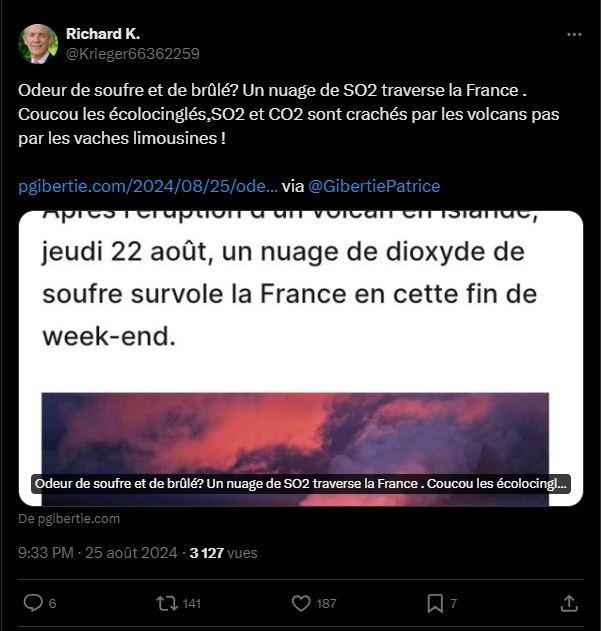601x631 pixels.
Task: Open the @Krieger66362259 handle
Action: [x=133, y=53]
